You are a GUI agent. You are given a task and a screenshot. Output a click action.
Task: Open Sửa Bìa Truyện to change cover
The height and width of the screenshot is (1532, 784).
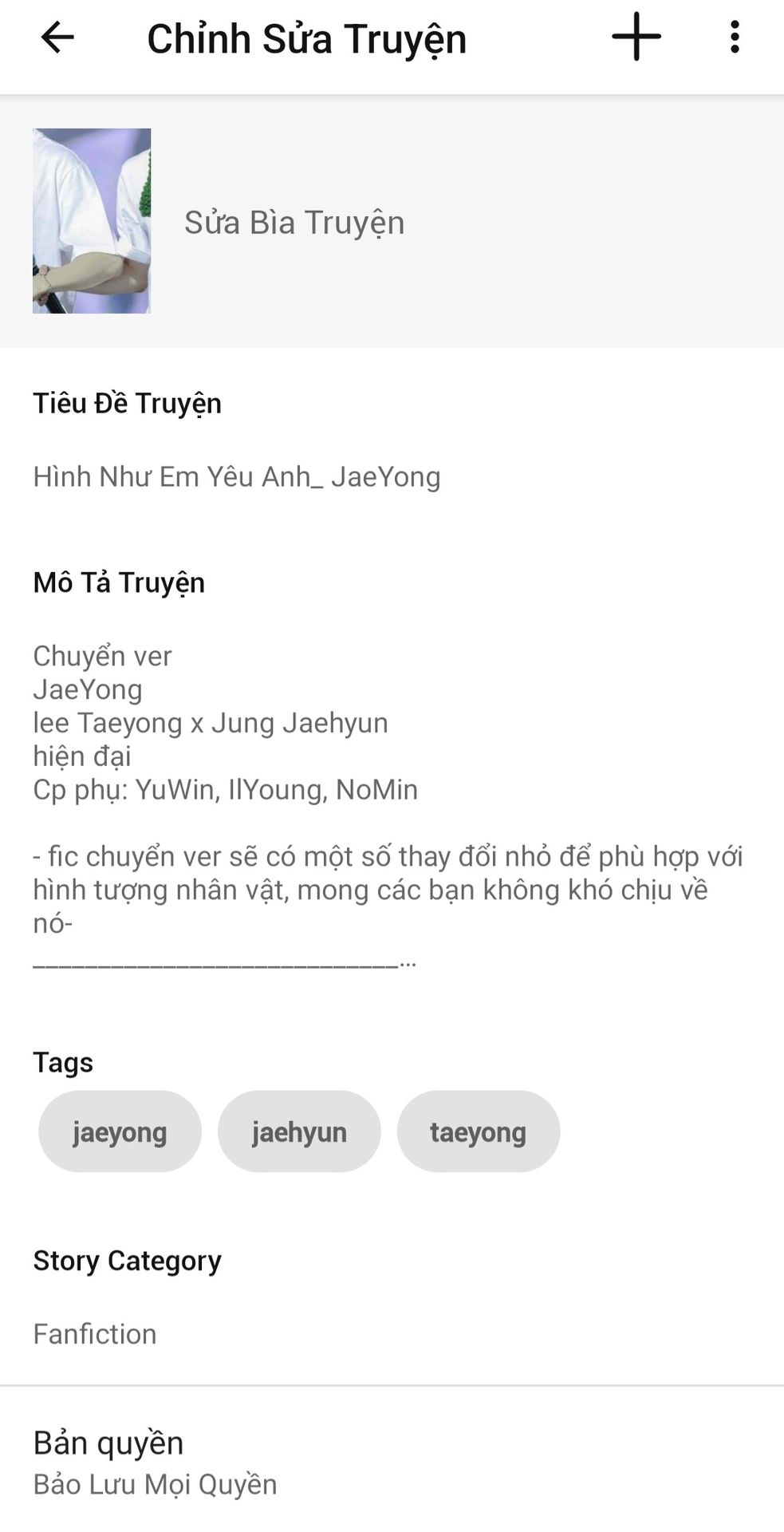[x=294, y=223]
